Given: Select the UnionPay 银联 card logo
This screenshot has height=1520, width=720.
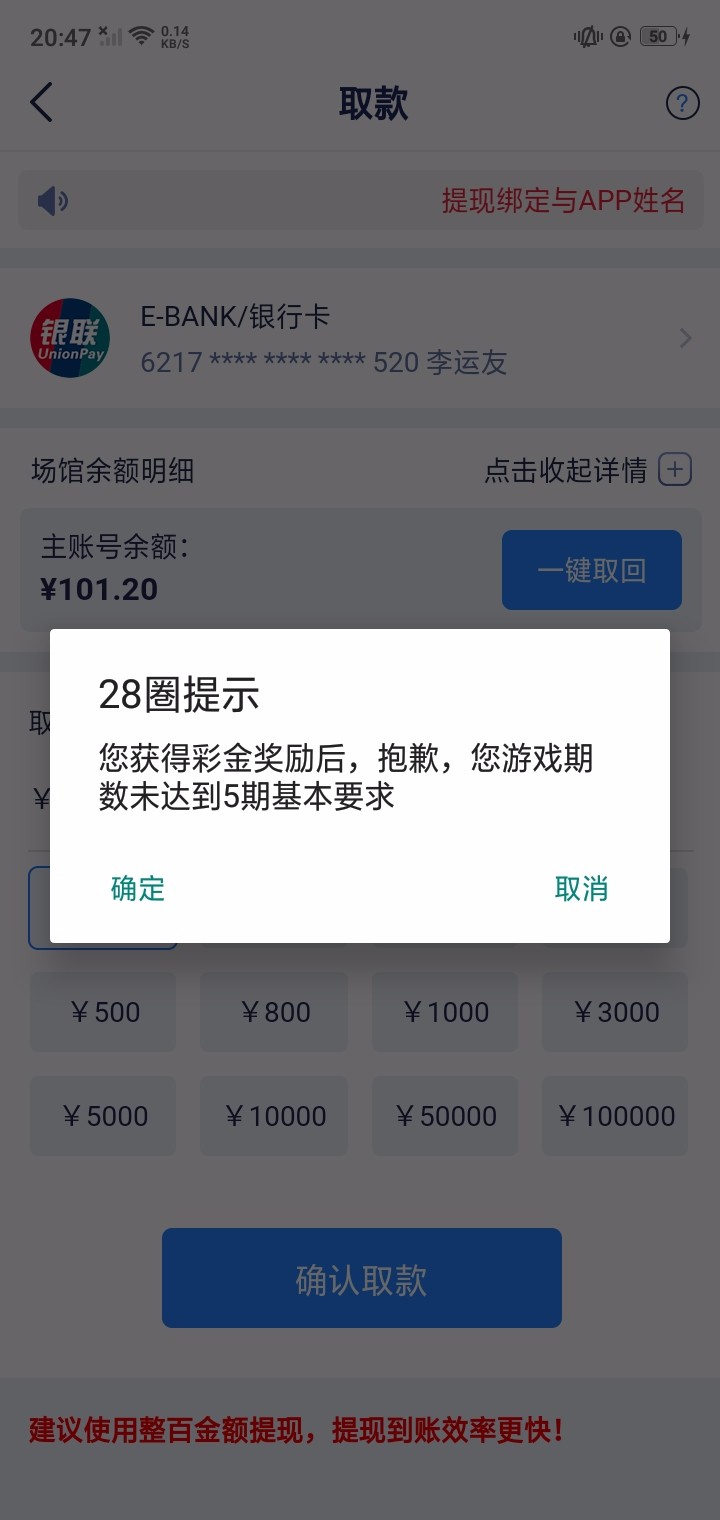Looking at the screenshot, I should point(70,337).
